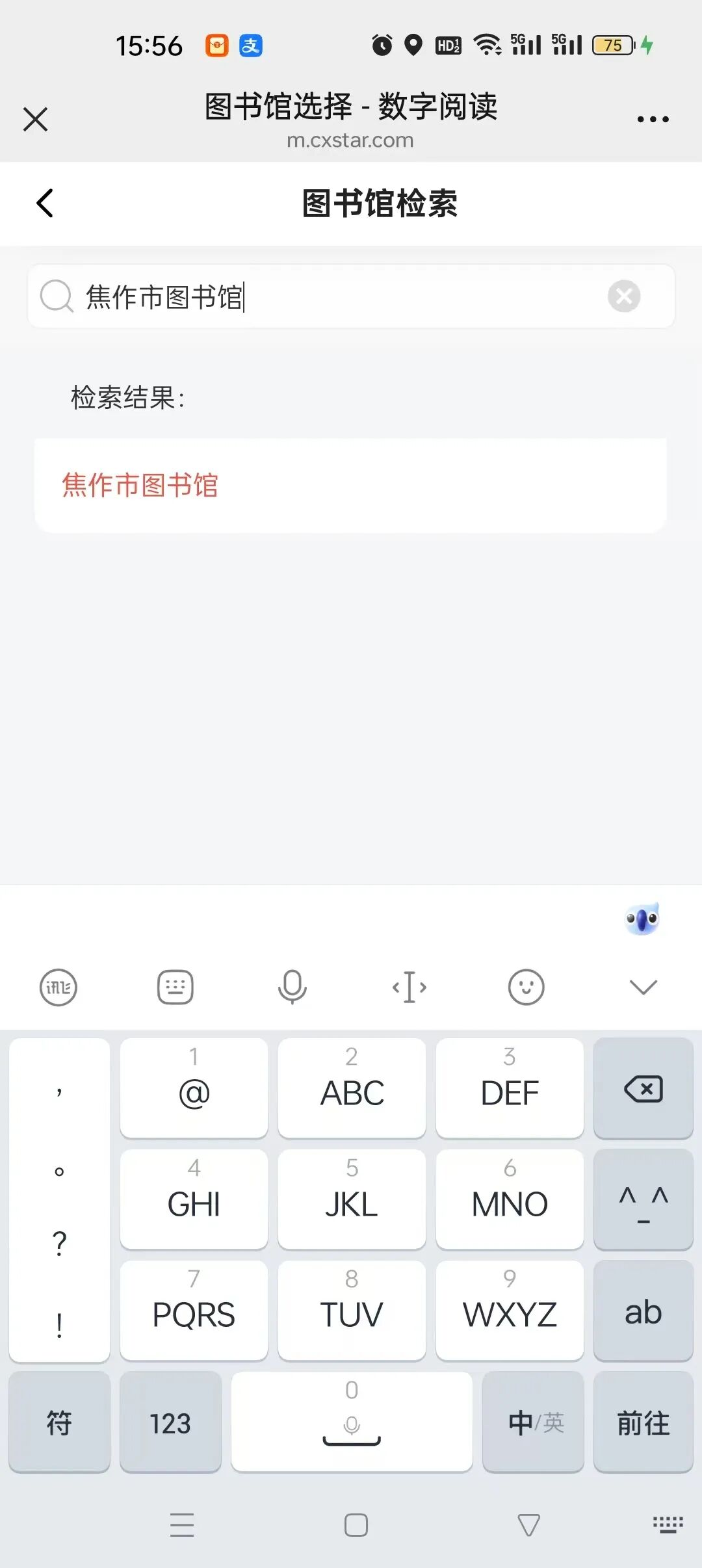Delete a character with backspace key
Screen dimensions: 702x1568
pos(643,1090)
